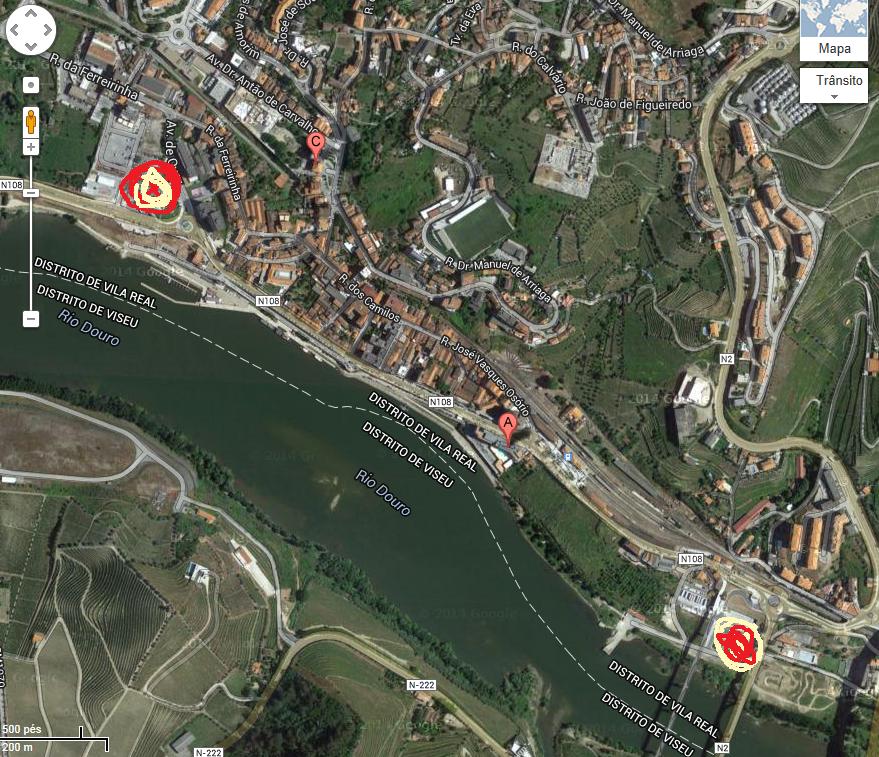The image size is (879, 757).
Task: Switch to Mapa view
Action: 834,48
